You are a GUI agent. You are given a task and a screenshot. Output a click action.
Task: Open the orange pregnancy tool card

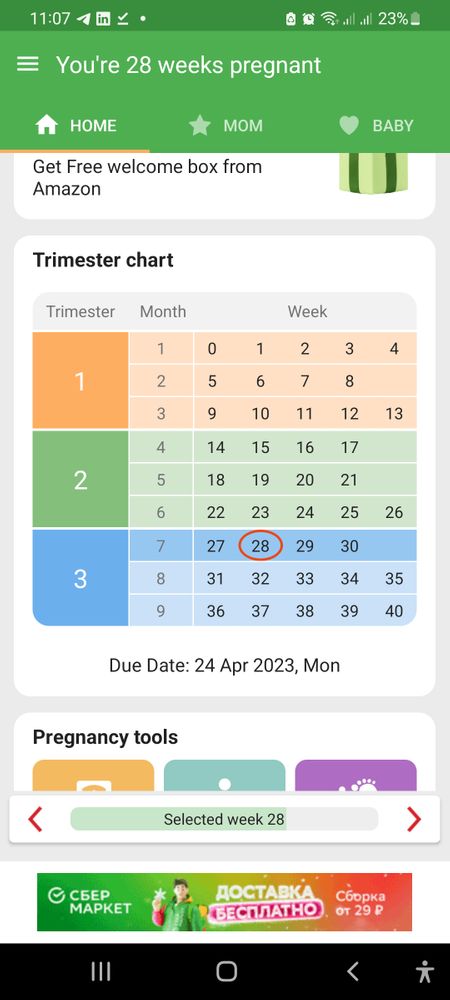94,776
